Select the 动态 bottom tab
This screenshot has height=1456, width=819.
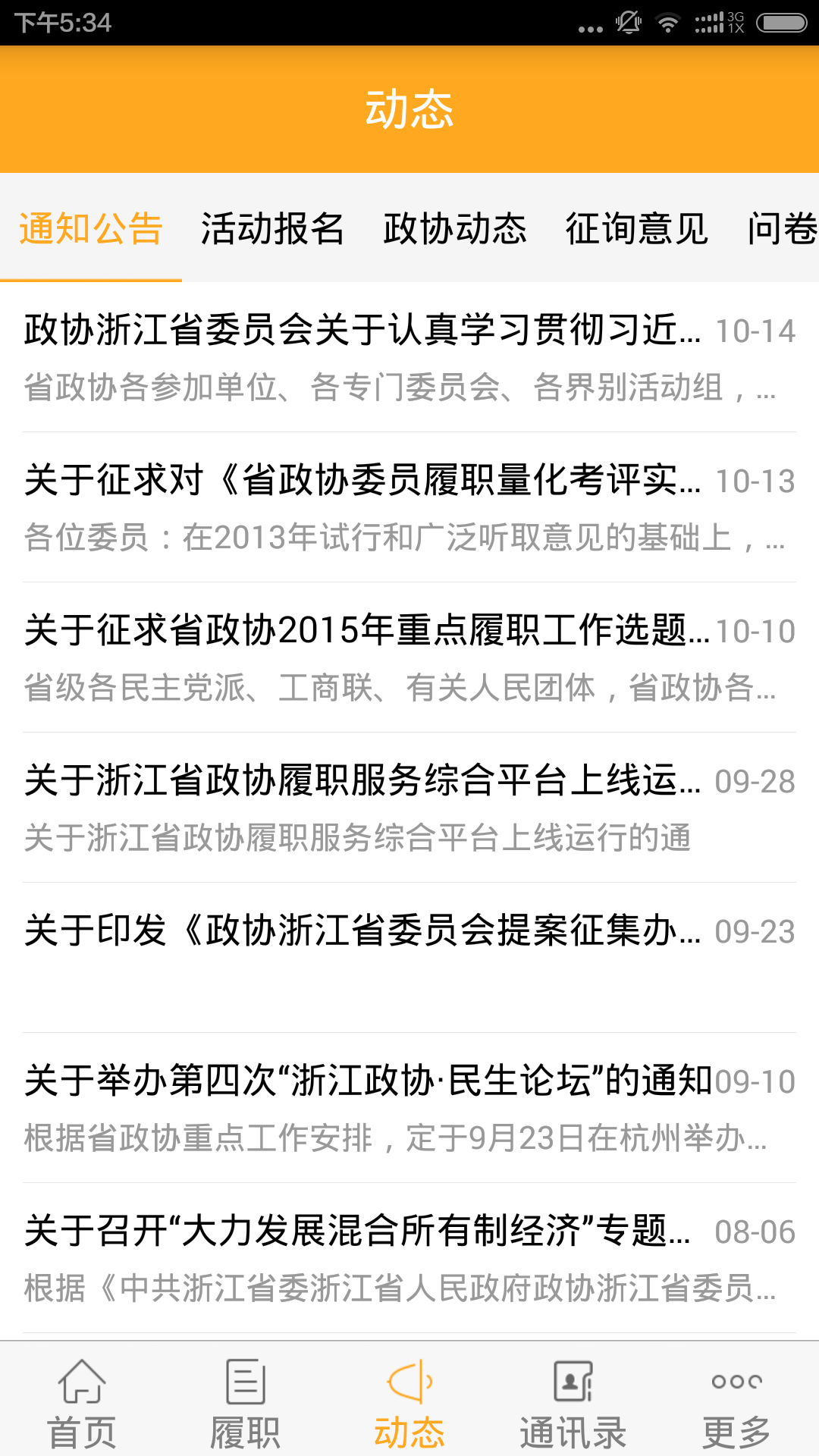click(x=409, y=1400)
